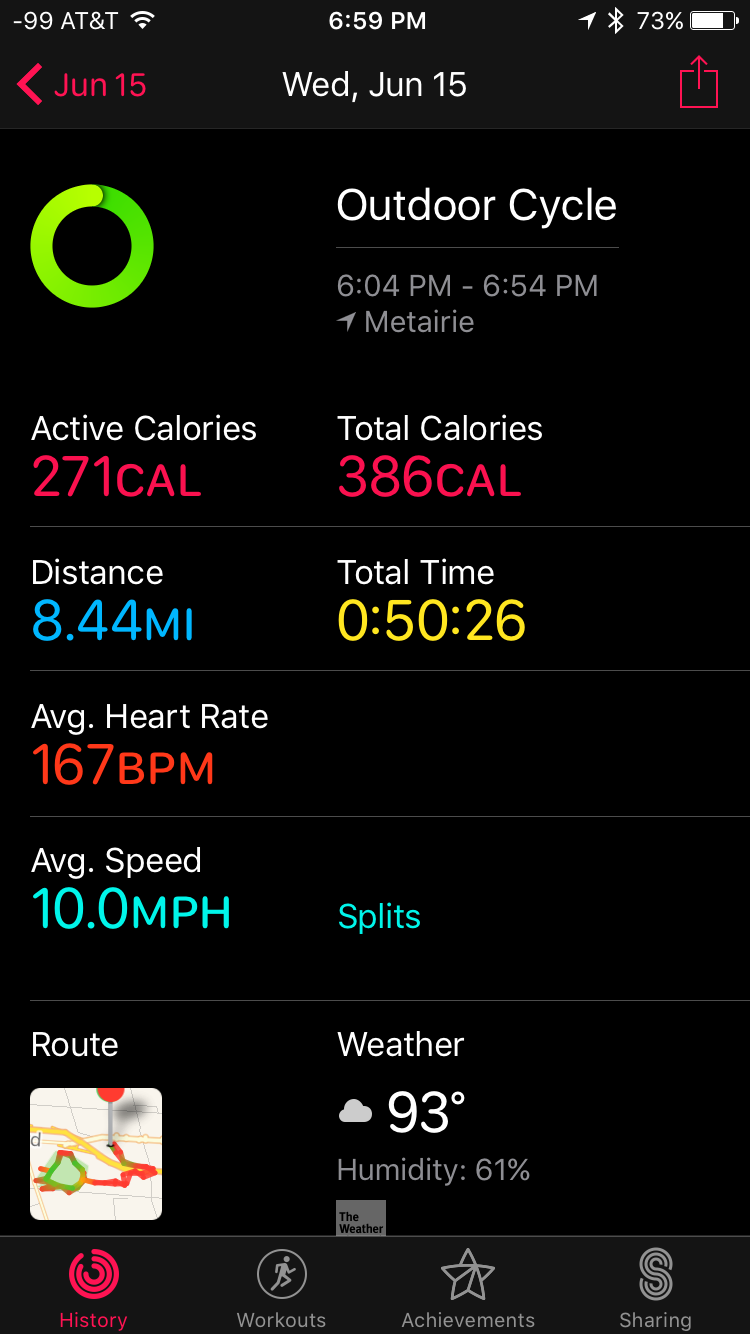
Task: Switch to the History tab
Action: 93,1289
